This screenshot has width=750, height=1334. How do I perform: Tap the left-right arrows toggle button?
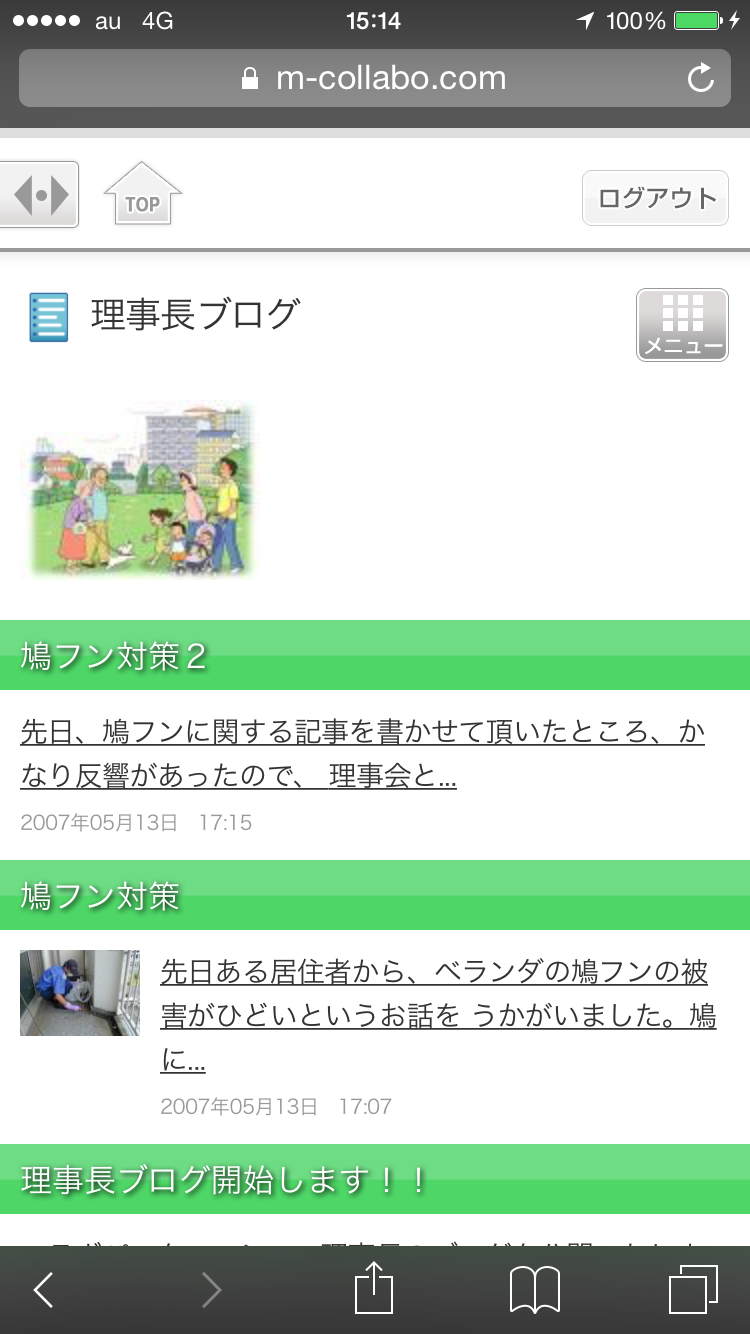[40, 195]
